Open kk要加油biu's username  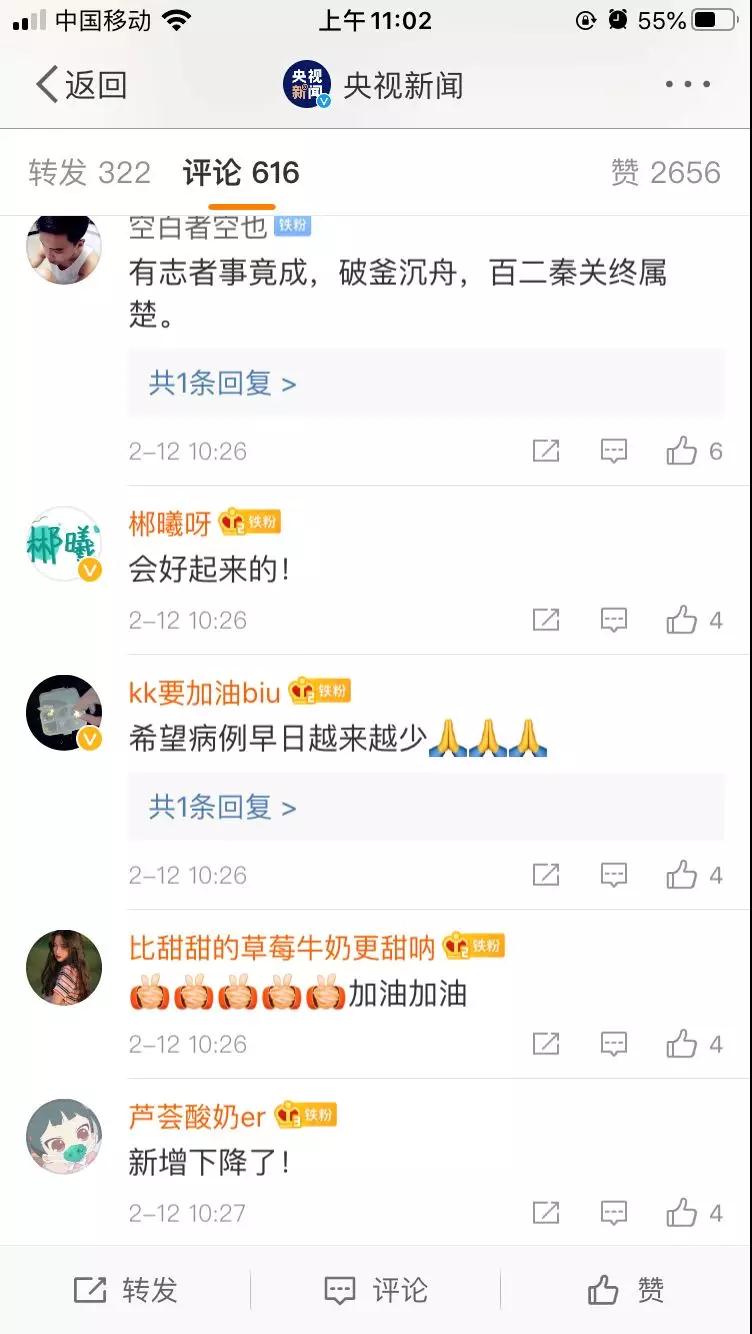(x=205, y=691)
